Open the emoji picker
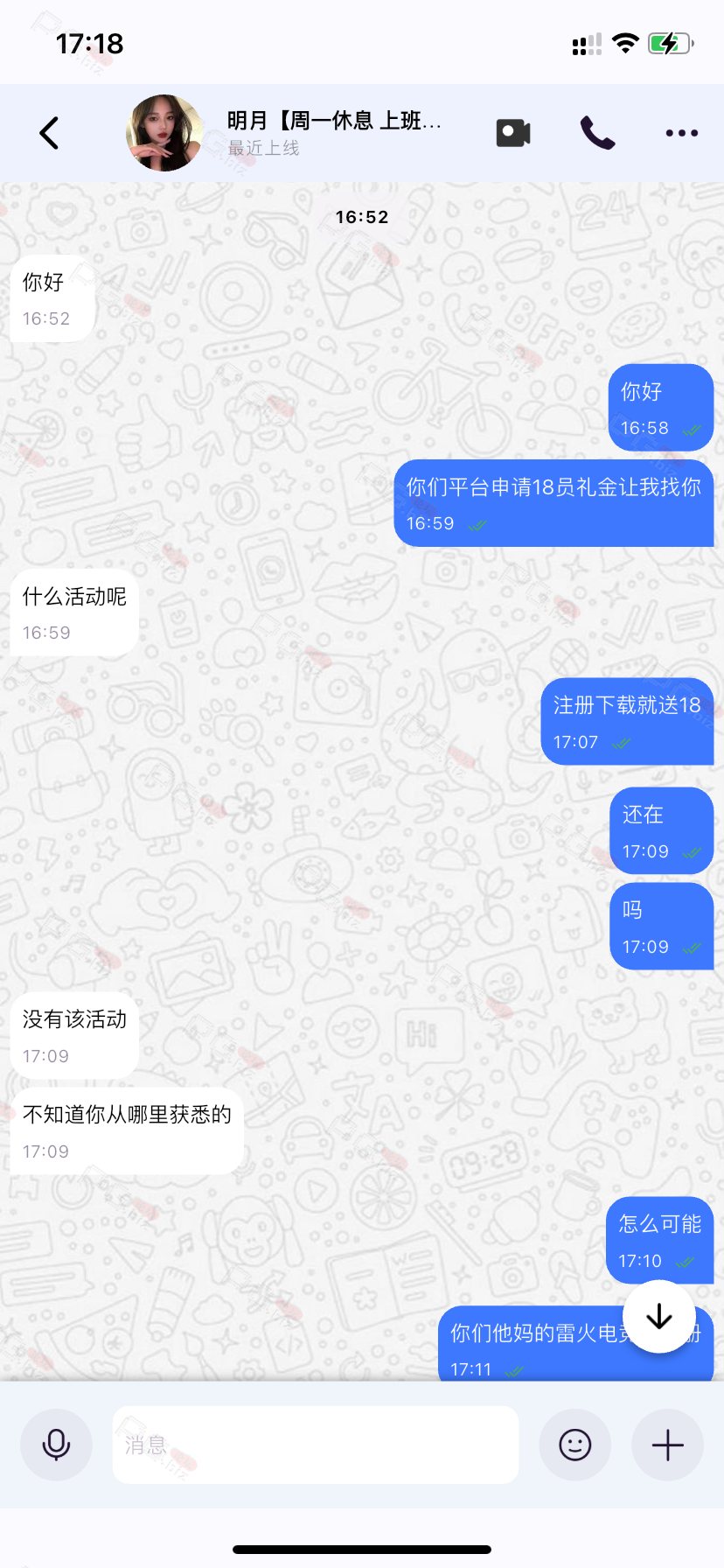Screen dimensions: 724x1568 click(x=575, y=1445)
